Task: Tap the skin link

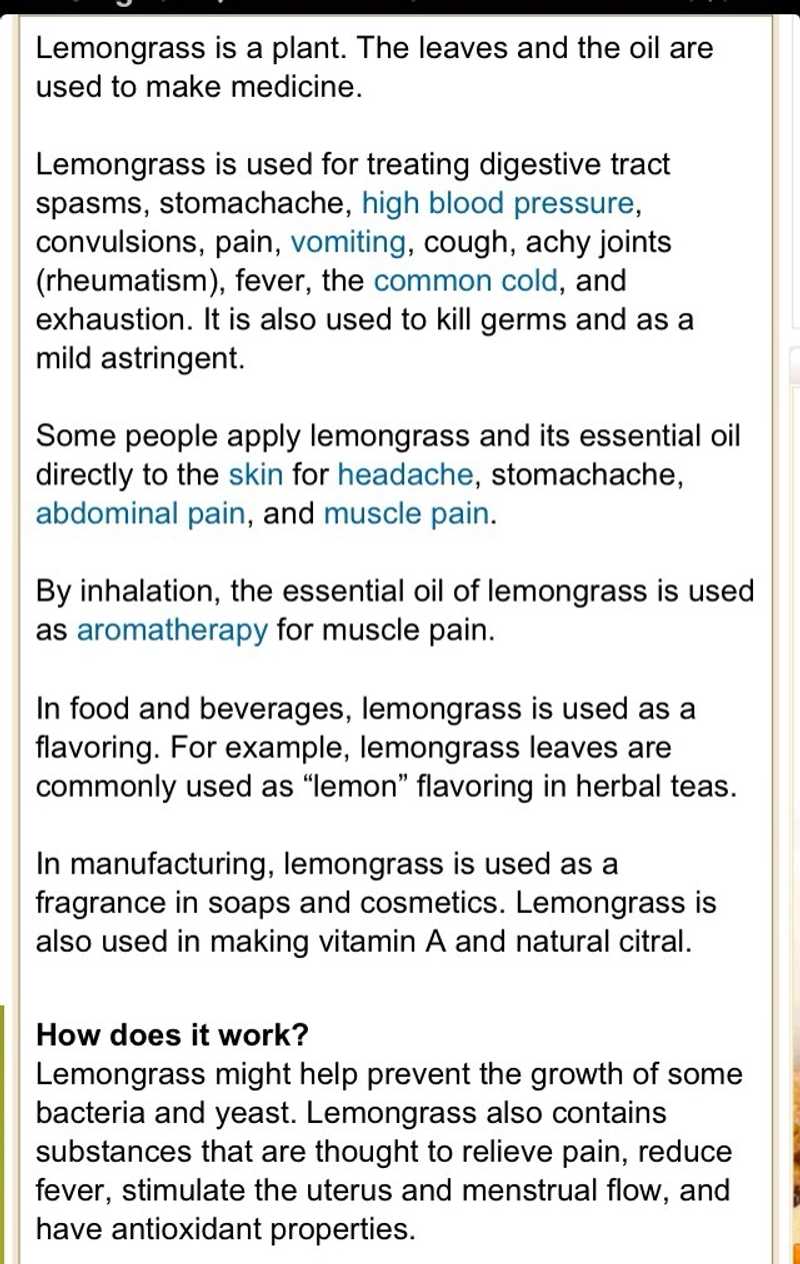Action: click(x=257, y=474)
